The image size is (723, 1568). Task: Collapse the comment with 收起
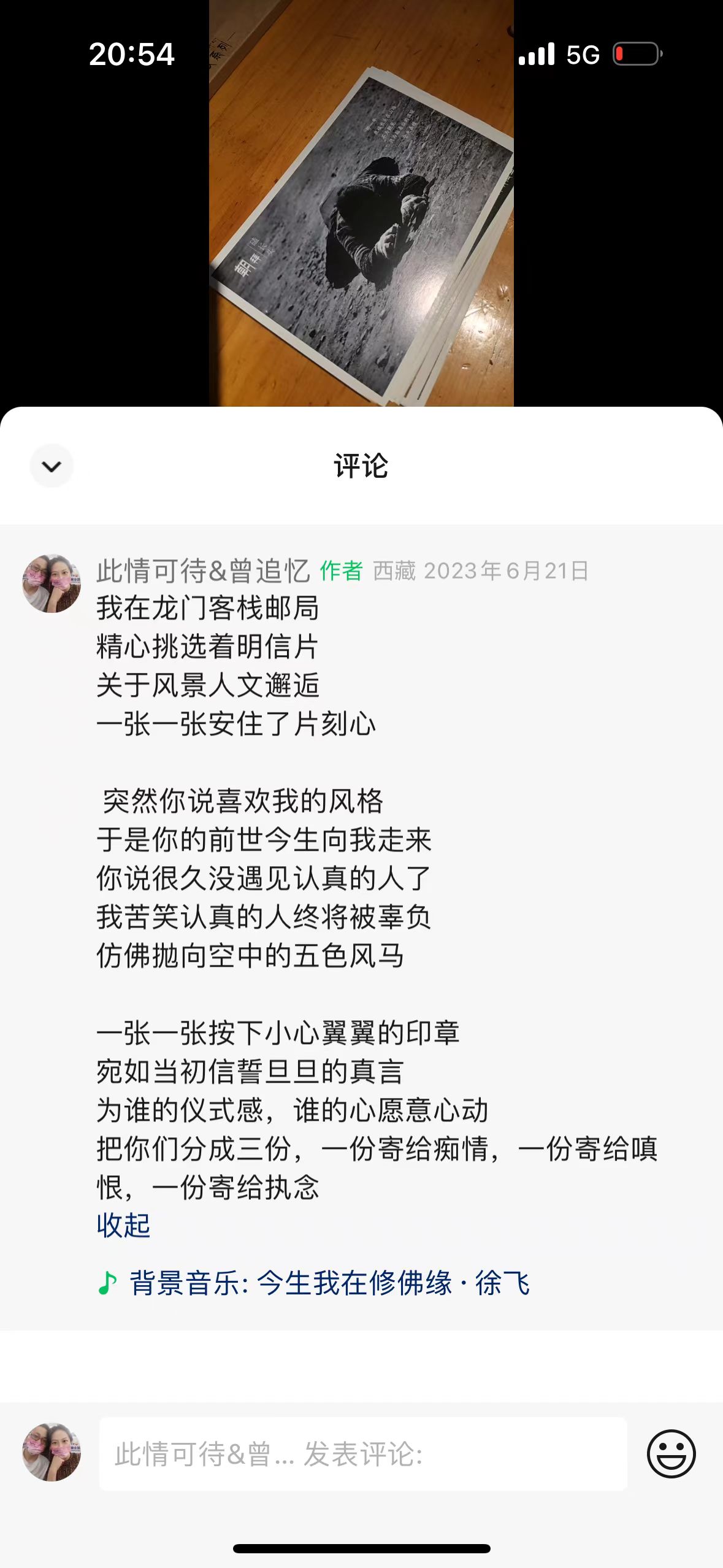click(123, 1226)
